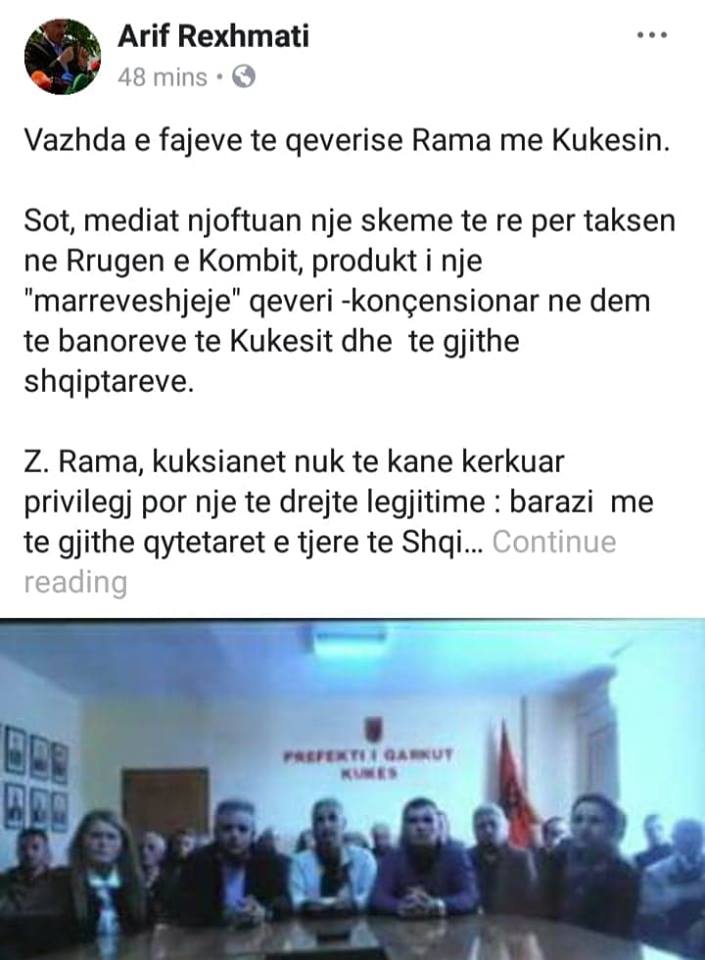The width and height of the screenshot is (705, 960).
Task: Expand post with Continue reading
Action: pos(554,542)
